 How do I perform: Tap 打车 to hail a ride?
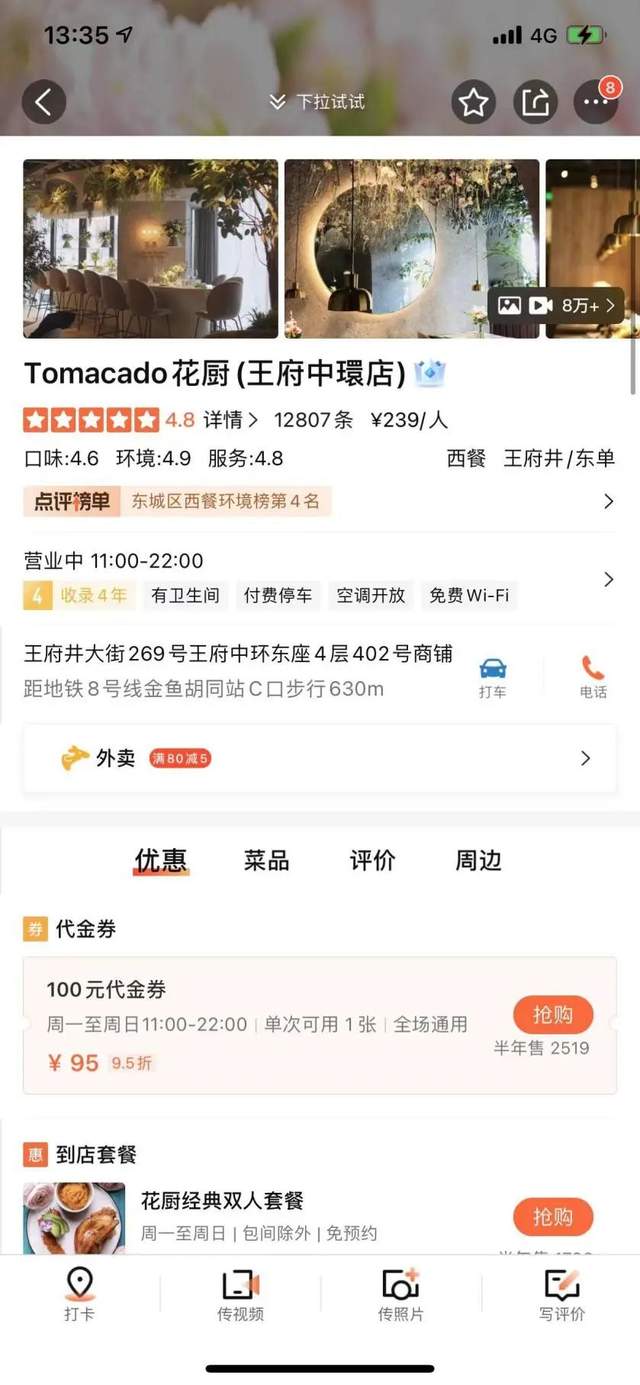click(x=492, y=677)
